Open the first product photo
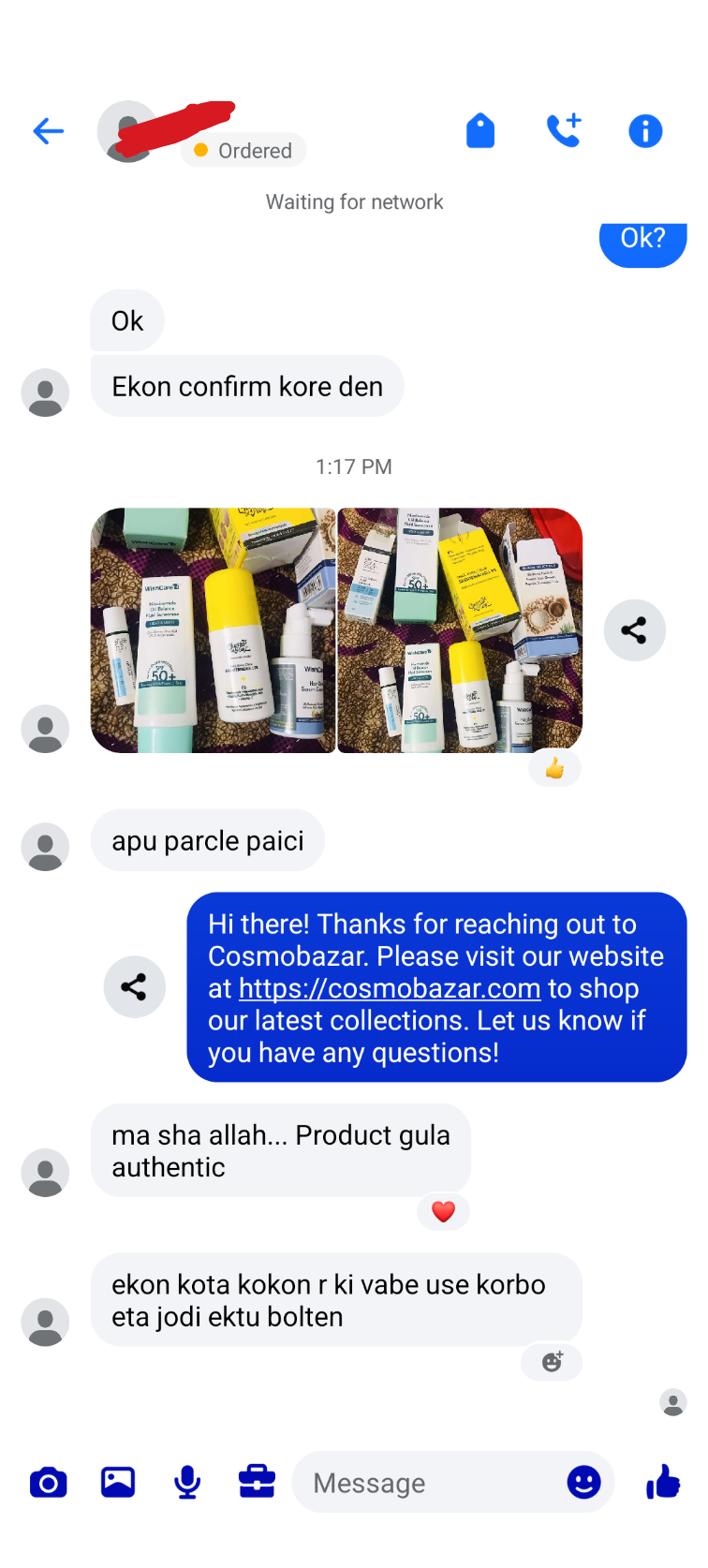Screen dimensions: 708x1568 coord(213,630)
